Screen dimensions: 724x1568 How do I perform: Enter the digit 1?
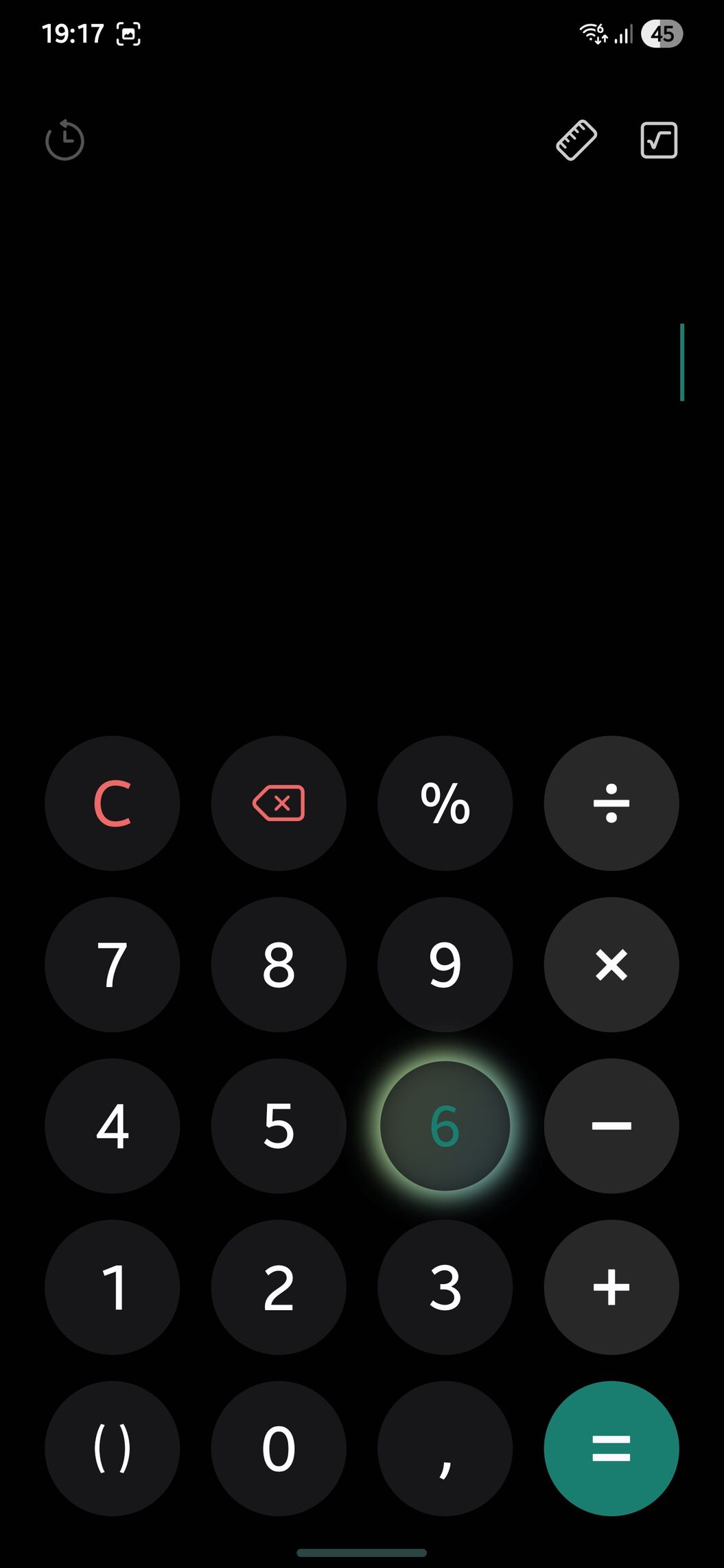click(x=113, y=1287)
